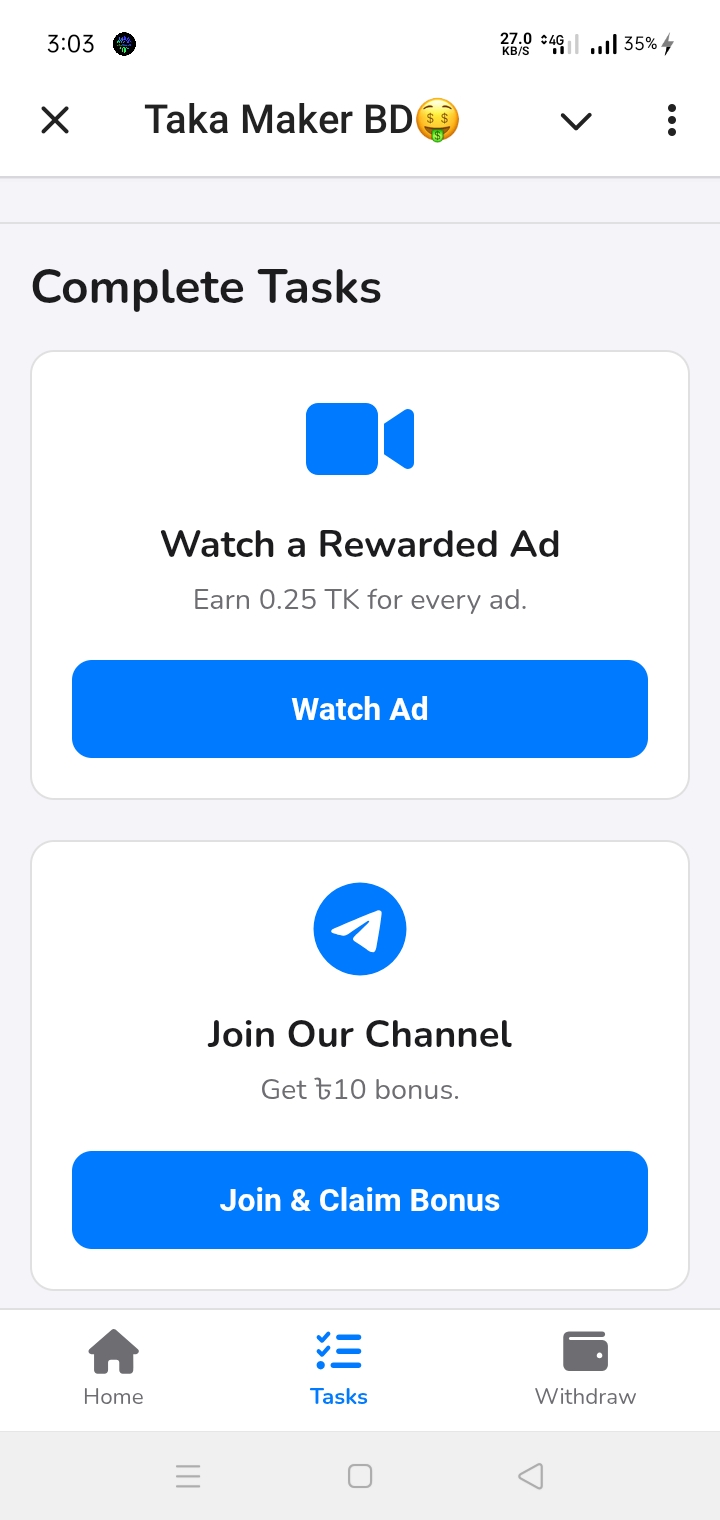The width and height of the screenshot is (720, 1520).
Task: Select Join & Claim Bonus
Action: point(360,1200)
